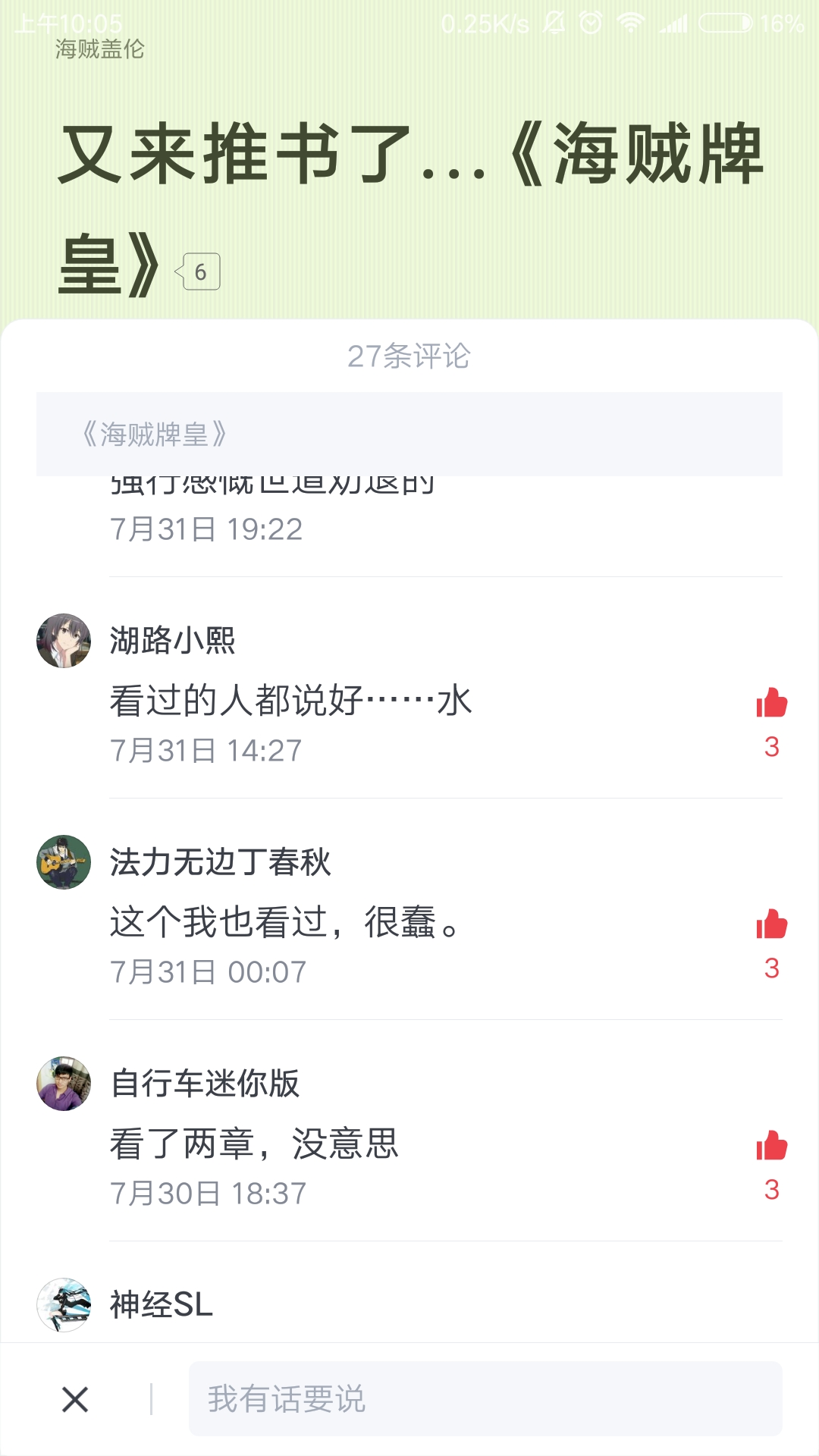Open 神经SL's profile avatar
819x1456 pixels.
click(x=64, y=1305)
